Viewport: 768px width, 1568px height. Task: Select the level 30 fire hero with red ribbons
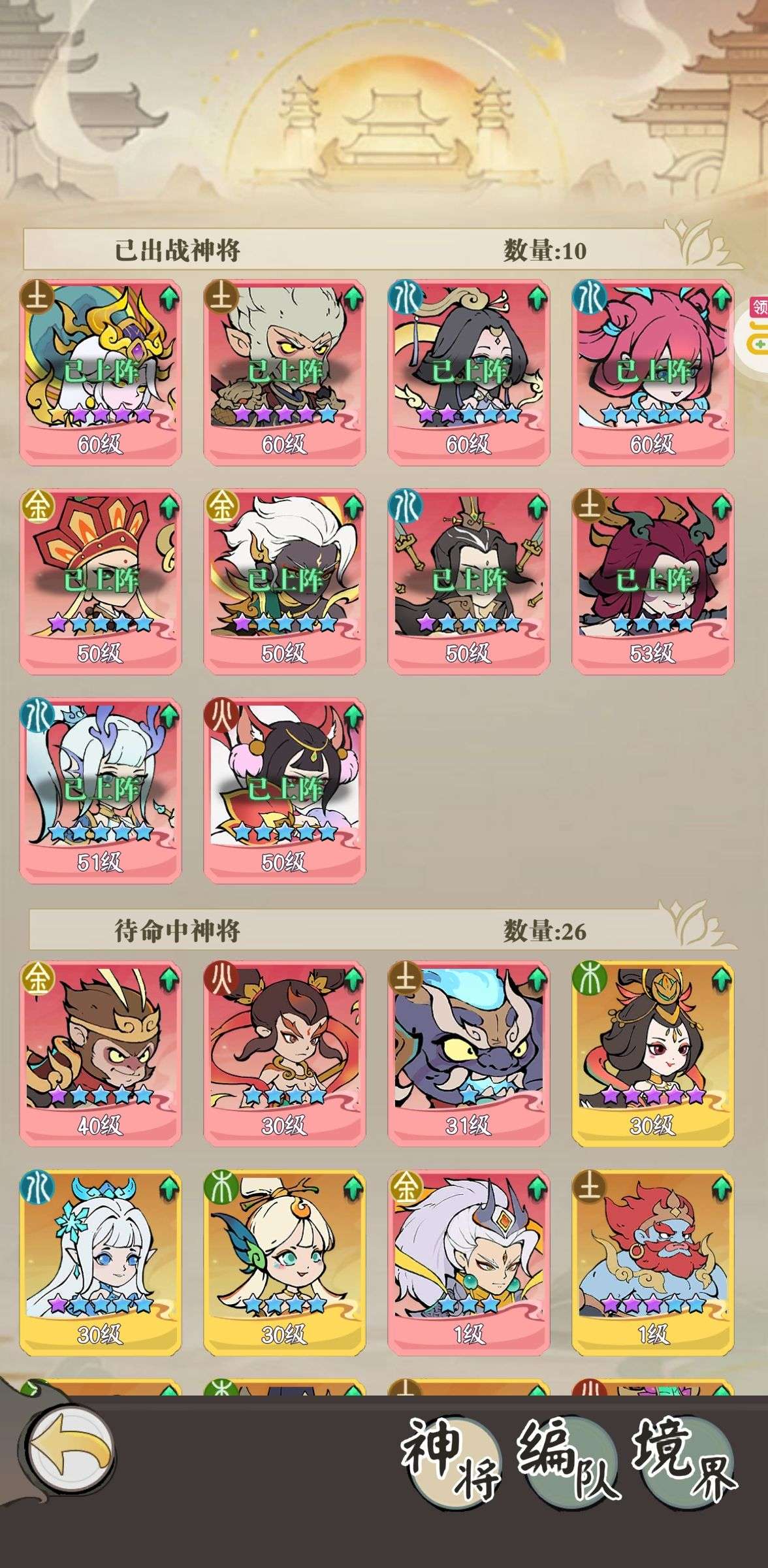coord(284,1052)
